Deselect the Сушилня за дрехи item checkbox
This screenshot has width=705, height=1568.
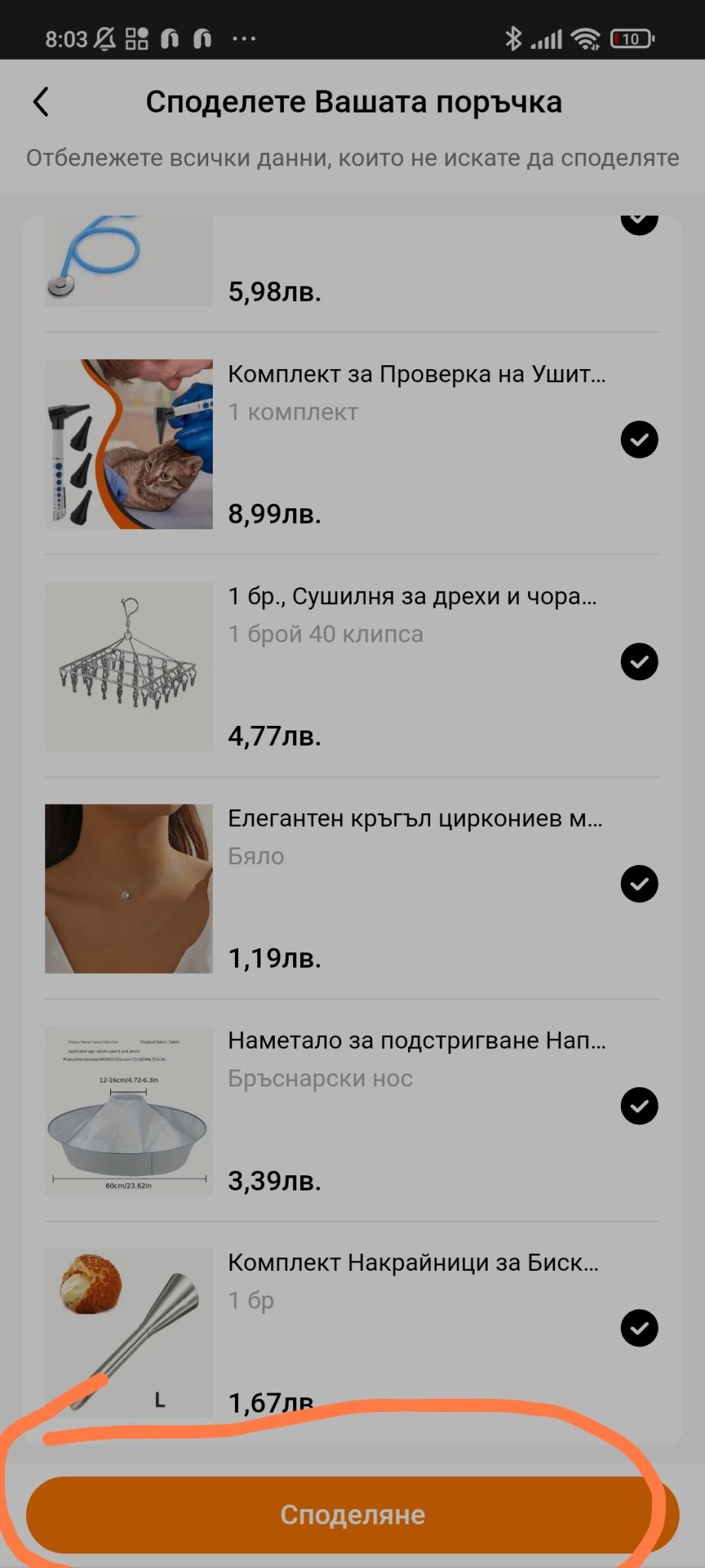[639, 661]
